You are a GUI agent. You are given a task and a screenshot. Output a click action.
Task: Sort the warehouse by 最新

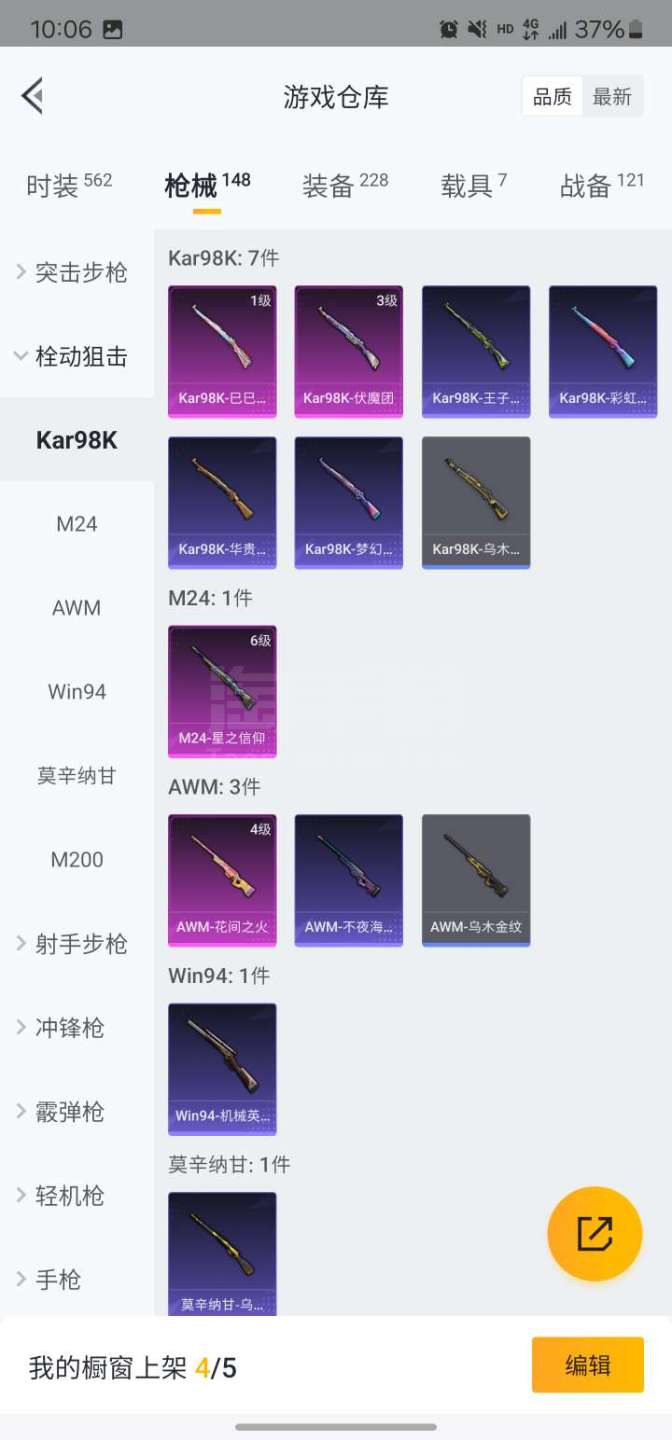point(612,97)
